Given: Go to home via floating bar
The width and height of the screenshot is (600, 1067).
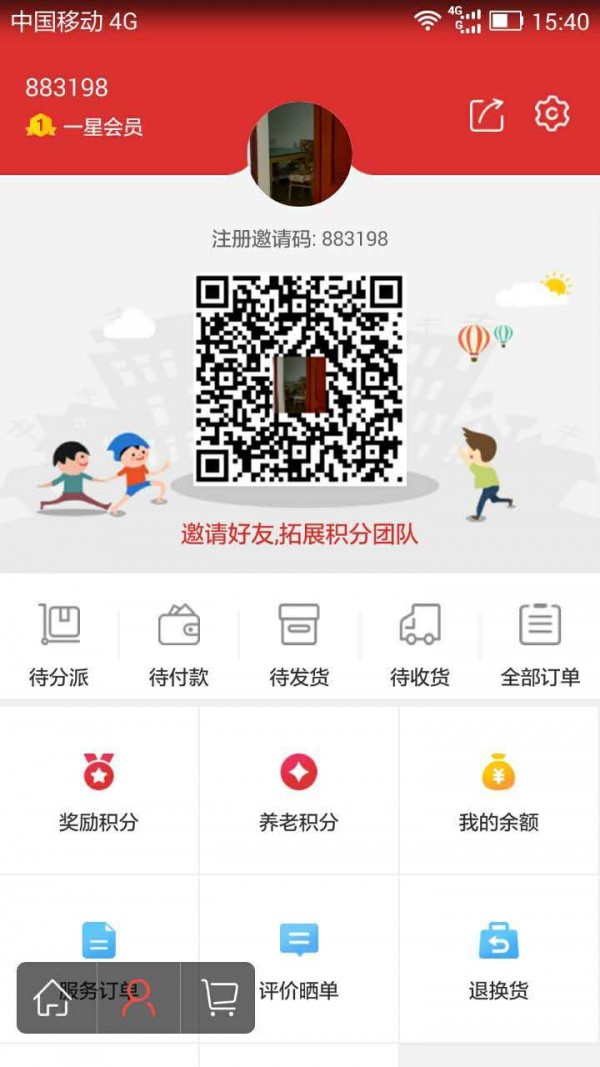Looking at the screenshot, I should pyautogui.click(x=53, y=997).
